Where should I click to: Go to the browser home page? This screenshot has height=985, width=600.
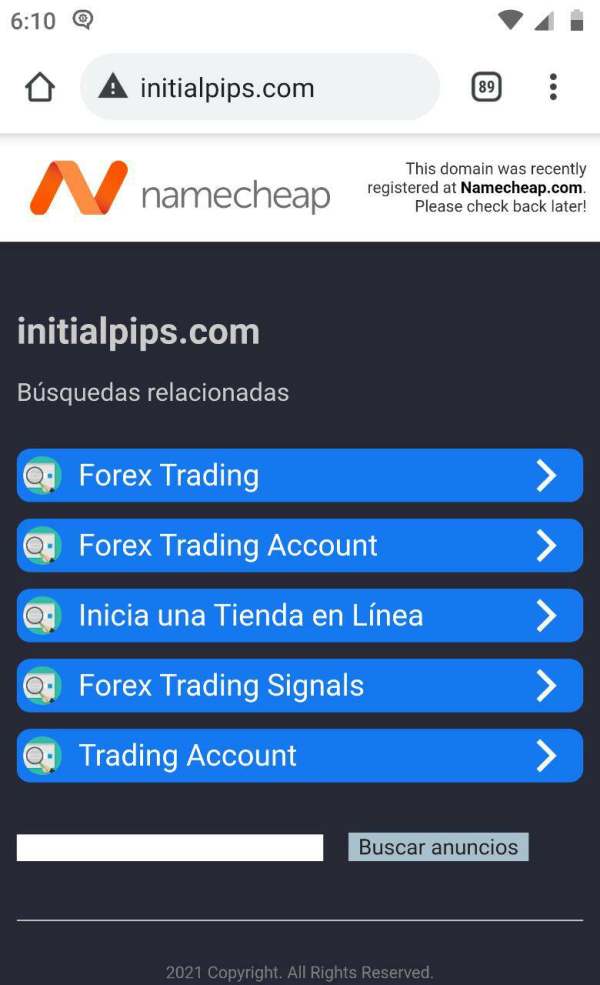pyautogui.click(x=40, y=87)
